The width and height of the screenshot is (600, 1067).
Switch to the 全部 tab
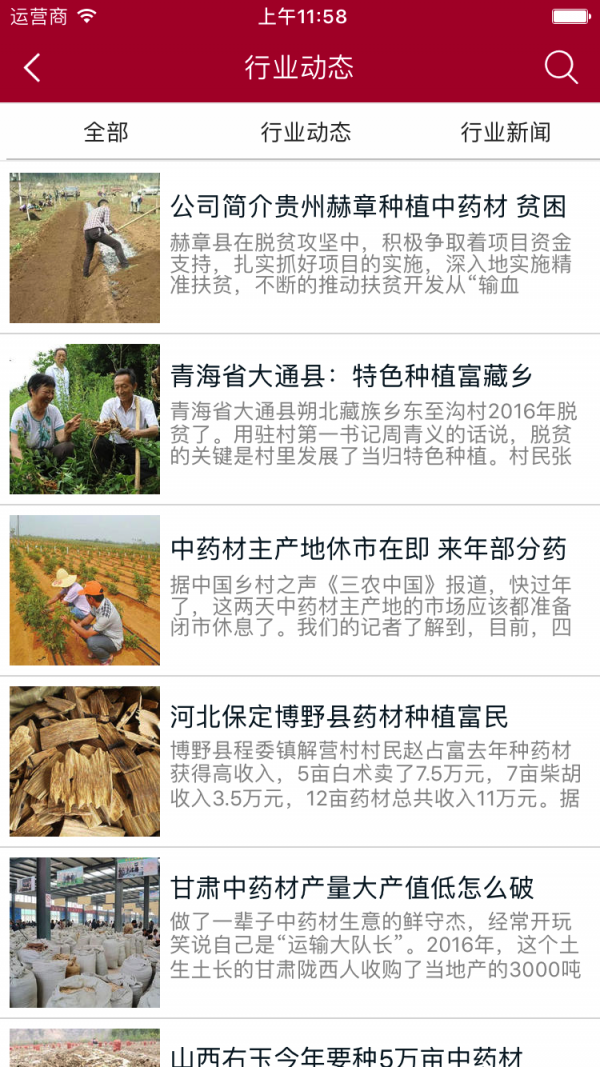coord(106,132)
